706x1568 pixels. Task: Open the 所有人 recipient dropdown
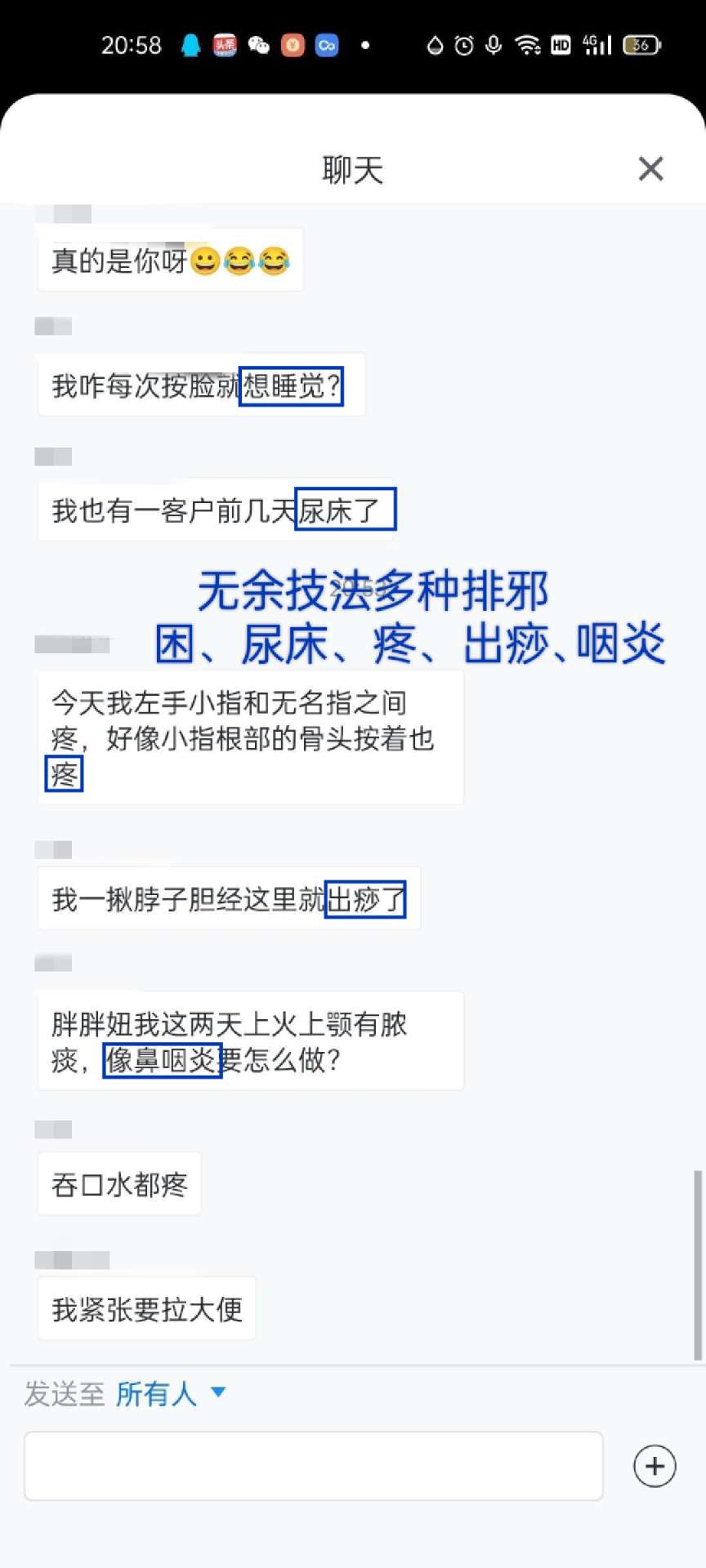(171, 1393)
